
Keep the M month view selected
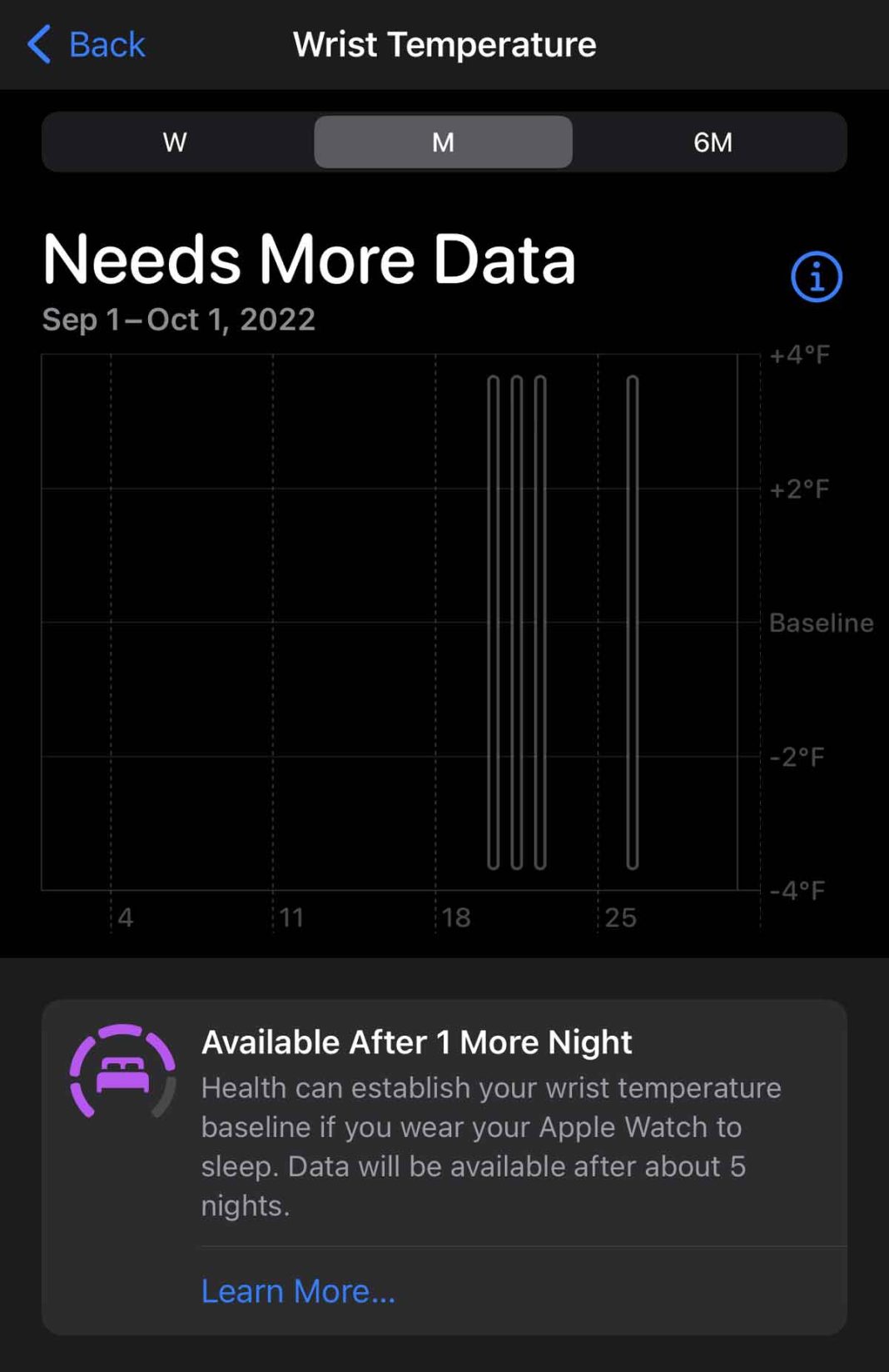tap(443, 142)
